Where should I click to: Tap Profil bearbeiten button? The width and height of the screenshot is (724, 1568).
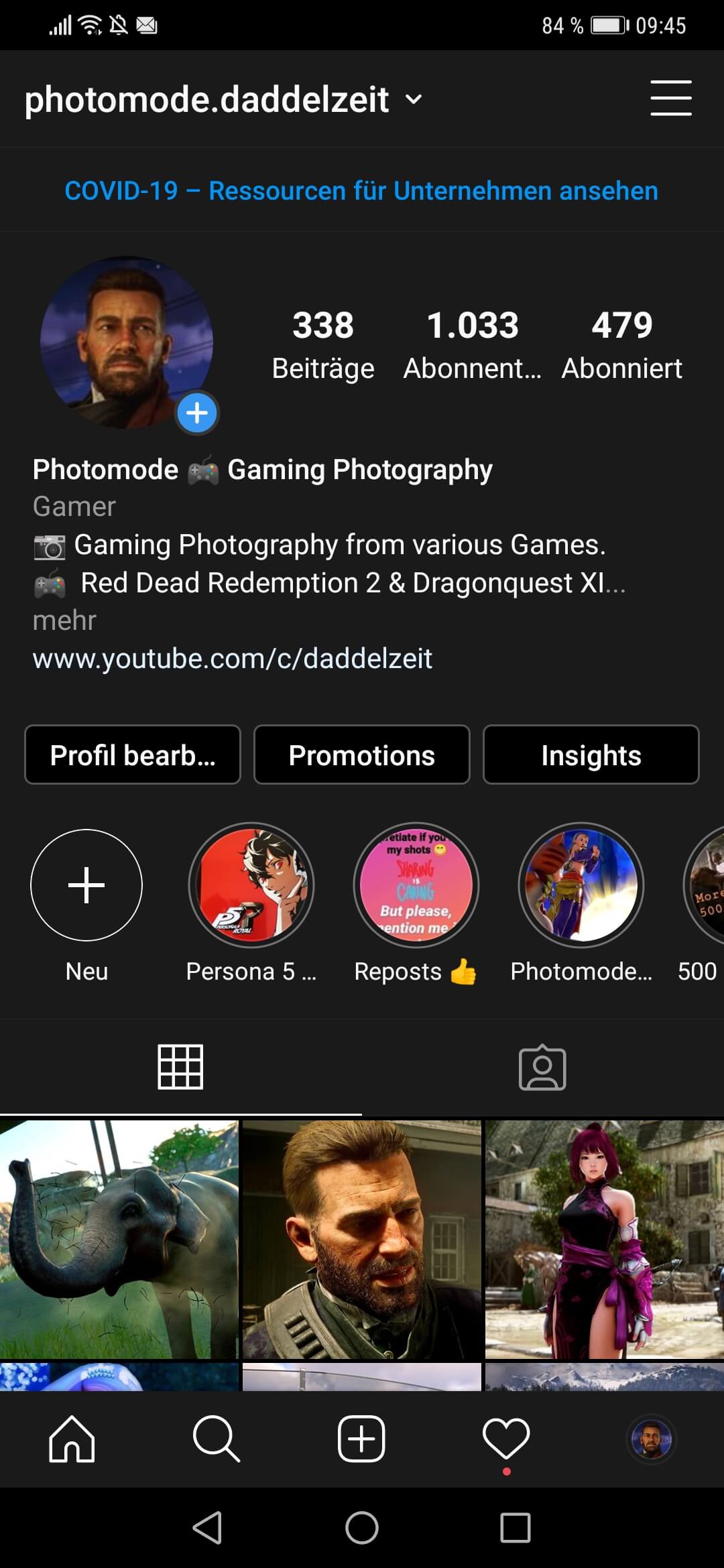pyautogui.click(x=133, y=755)
